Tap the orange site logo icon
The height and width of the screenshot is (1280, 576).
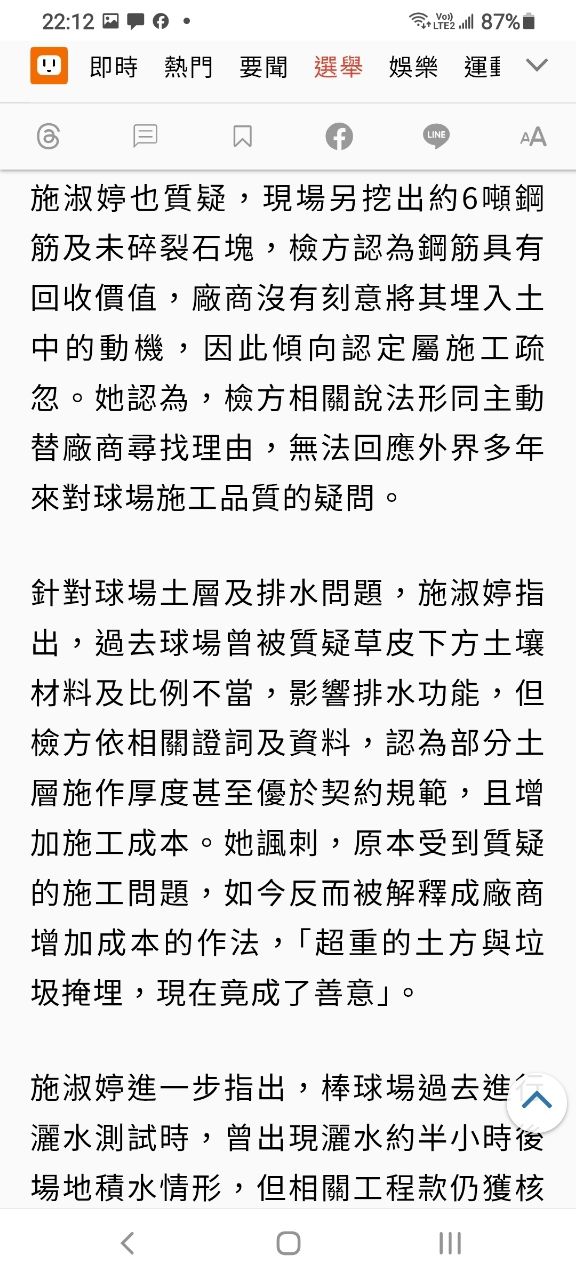[49, 66]
